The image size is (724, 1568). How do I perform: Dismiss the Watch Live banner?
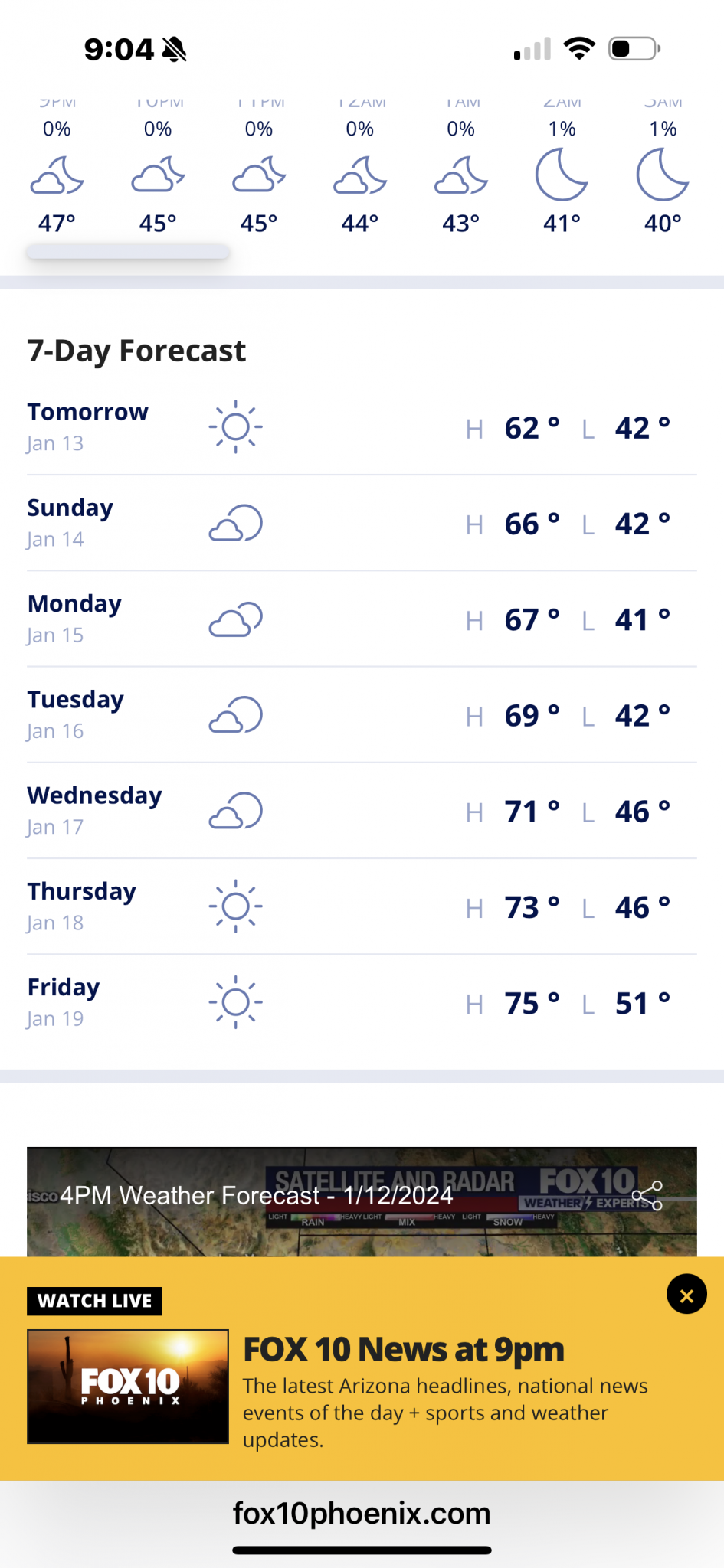pyautogui.click(x=686, y=1295)
